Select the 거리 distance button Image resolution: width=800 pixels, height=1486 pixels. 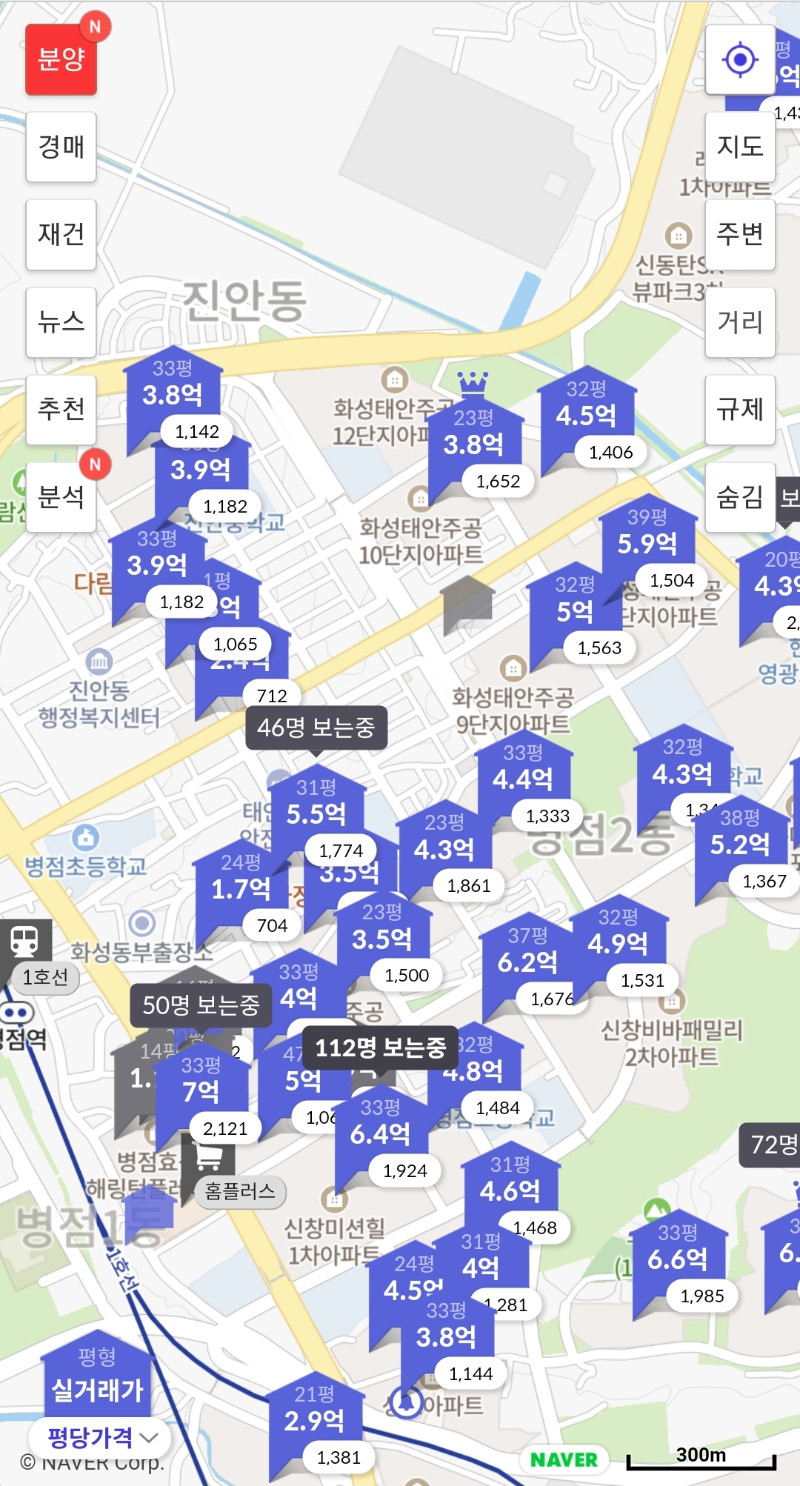click(x=740, y=322)
